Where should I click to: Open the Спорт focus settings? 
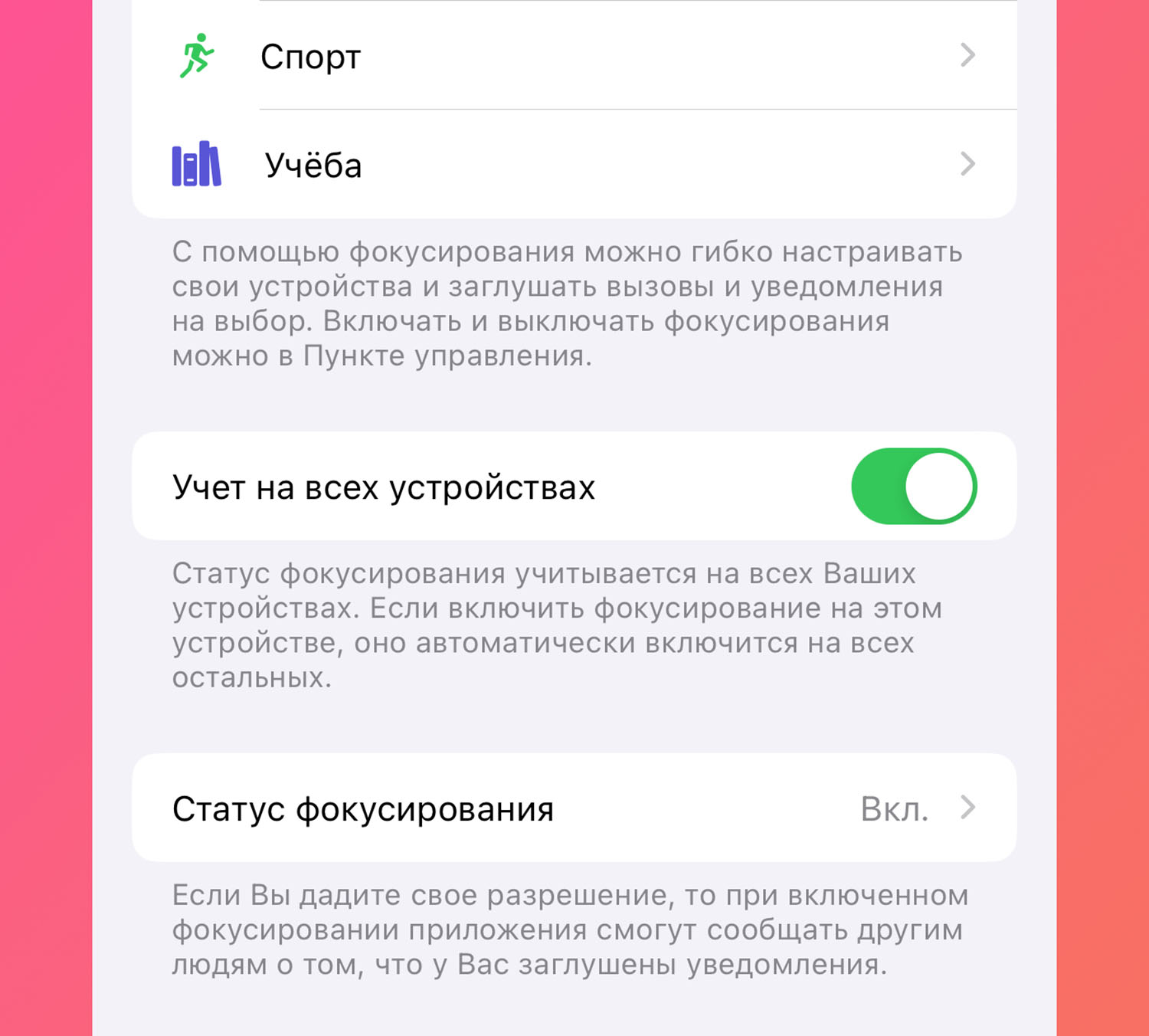click(x=573, y=56)
